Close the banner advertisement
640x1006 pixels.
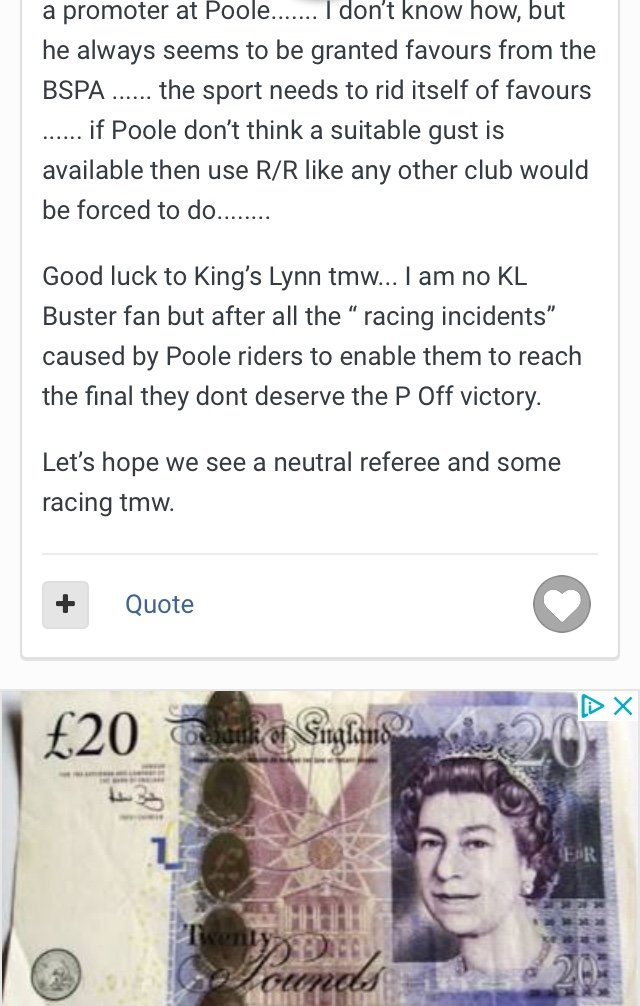coord(622,706)
